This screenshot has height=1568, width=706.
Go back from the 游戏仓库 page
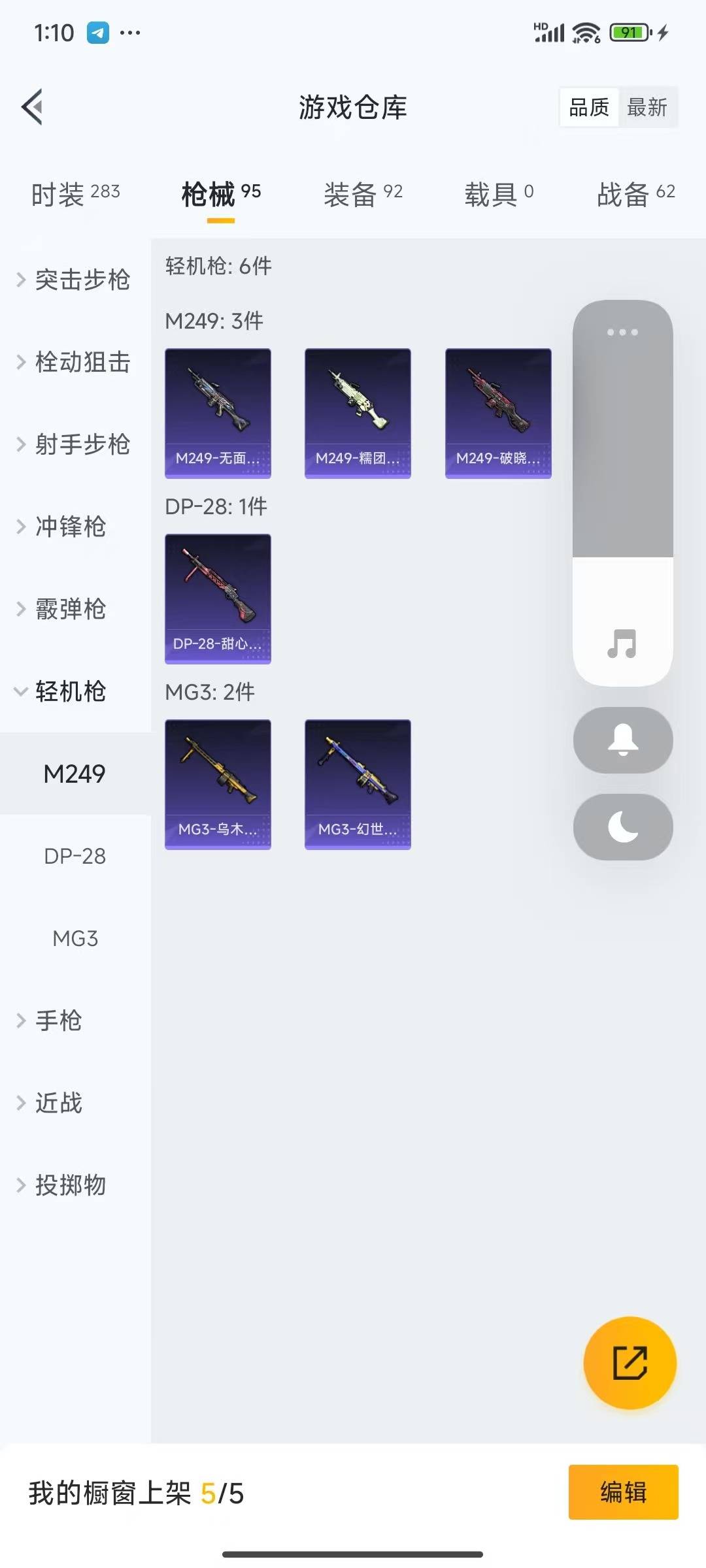pos(32,106)
